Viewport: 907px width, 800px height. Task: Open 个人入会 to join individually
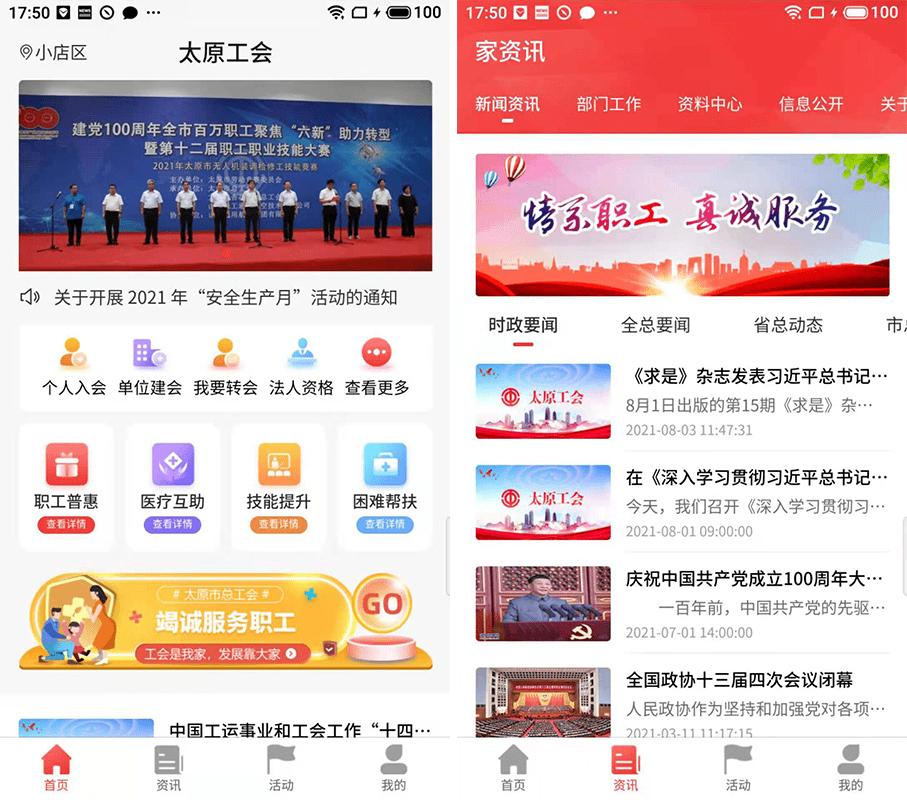click(x=73, y=367)
